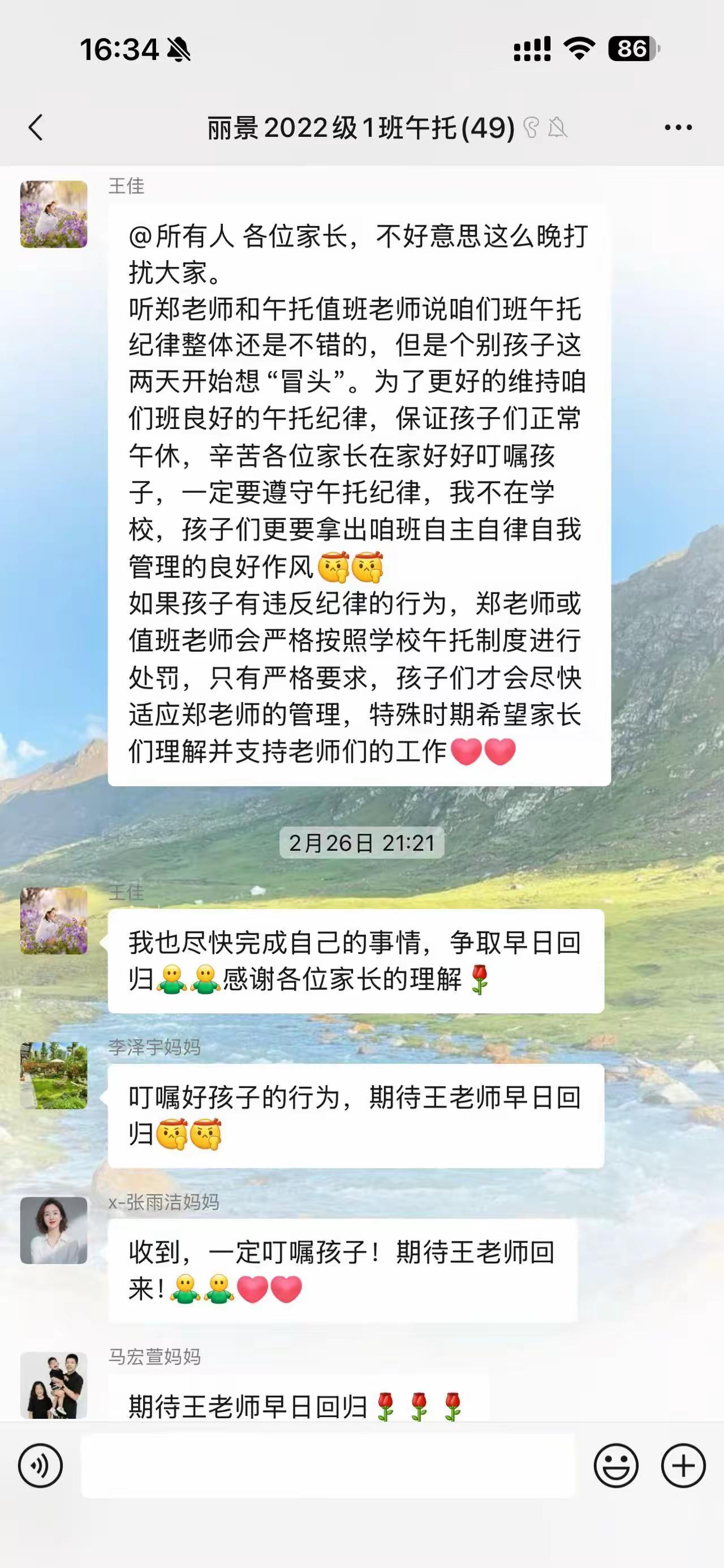Switch to voice message input
The height and width of the screenshot is (1568, 724).
[x=40, y=1466]
